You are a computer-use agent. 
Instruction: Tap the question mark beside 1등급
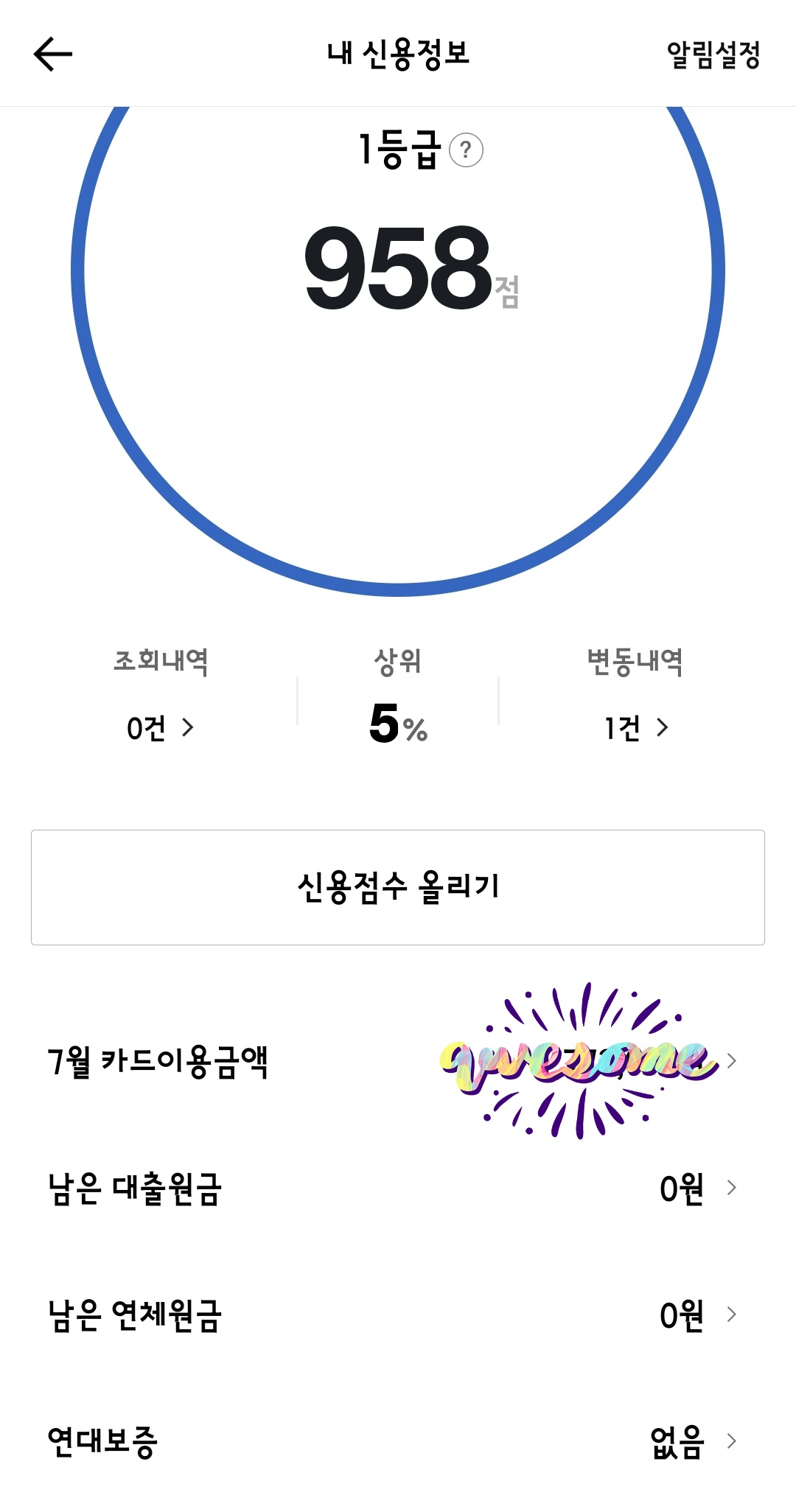tap(466, 150)
